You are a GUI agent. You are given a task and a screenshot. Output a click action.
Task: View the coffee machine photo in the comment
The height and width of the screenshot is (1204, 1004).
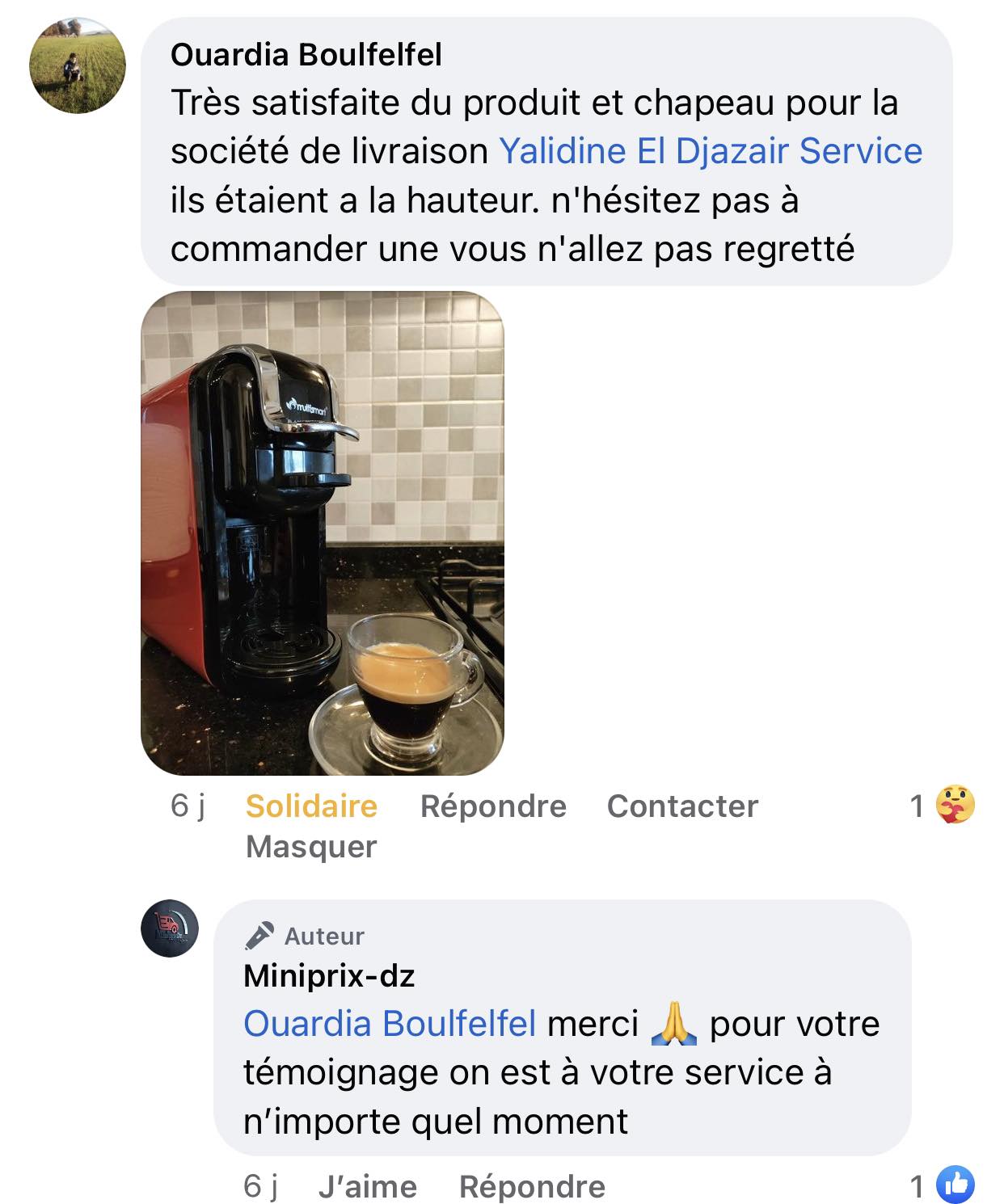323,533
